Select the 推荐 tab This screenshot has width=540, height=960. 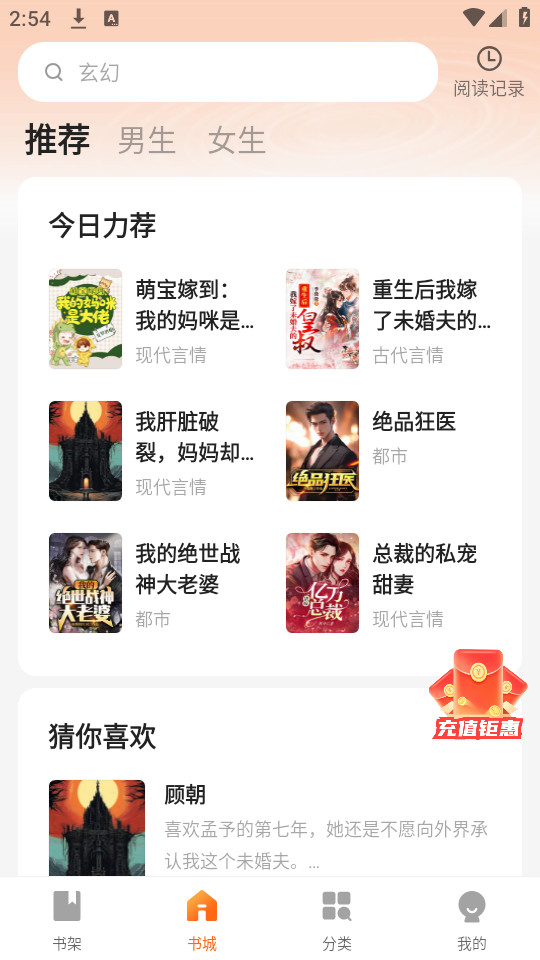point(58,139)
